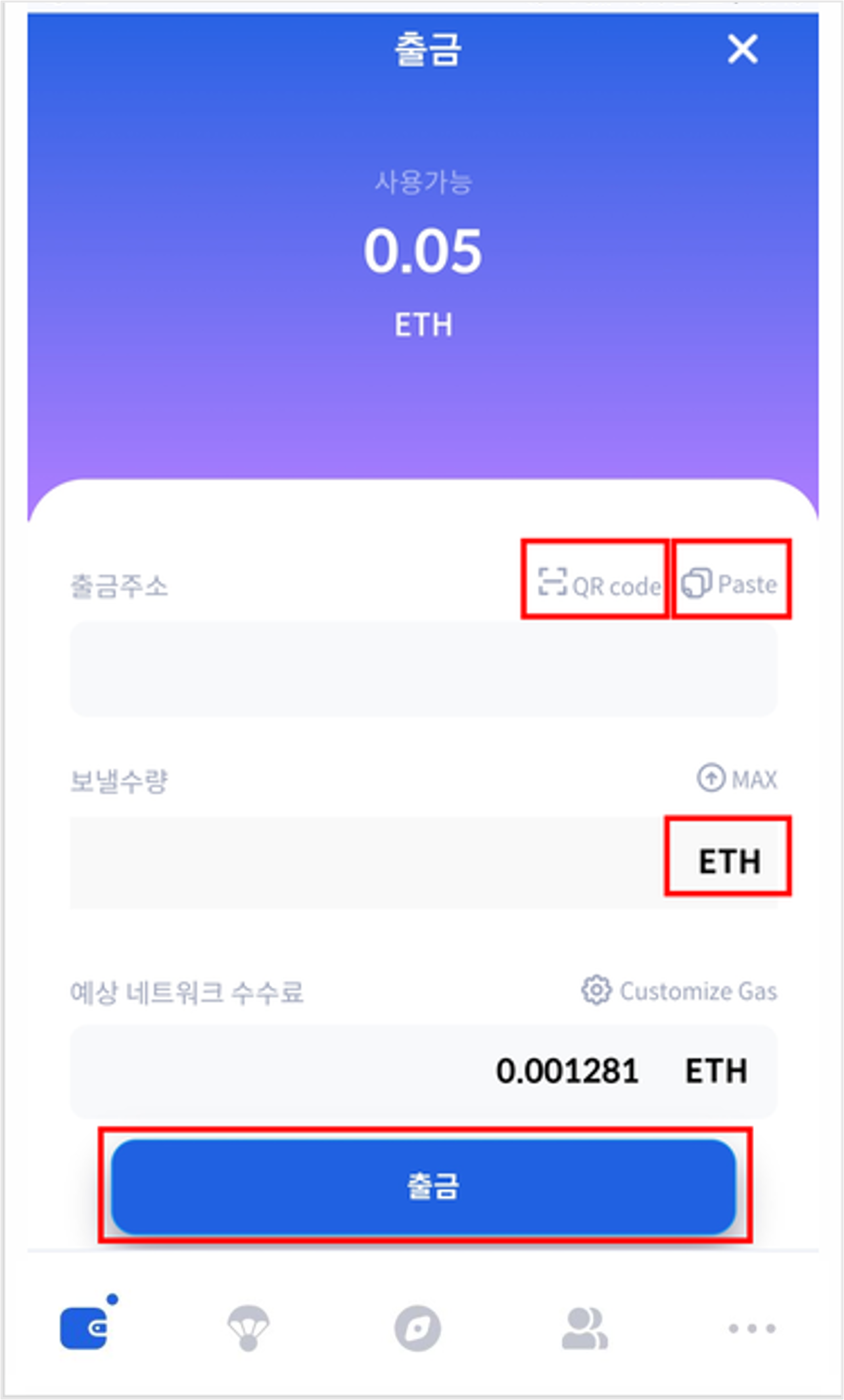Go to the people tab
The height and width of the screenshot is (1400, 844).
(x=584, y=1328)
